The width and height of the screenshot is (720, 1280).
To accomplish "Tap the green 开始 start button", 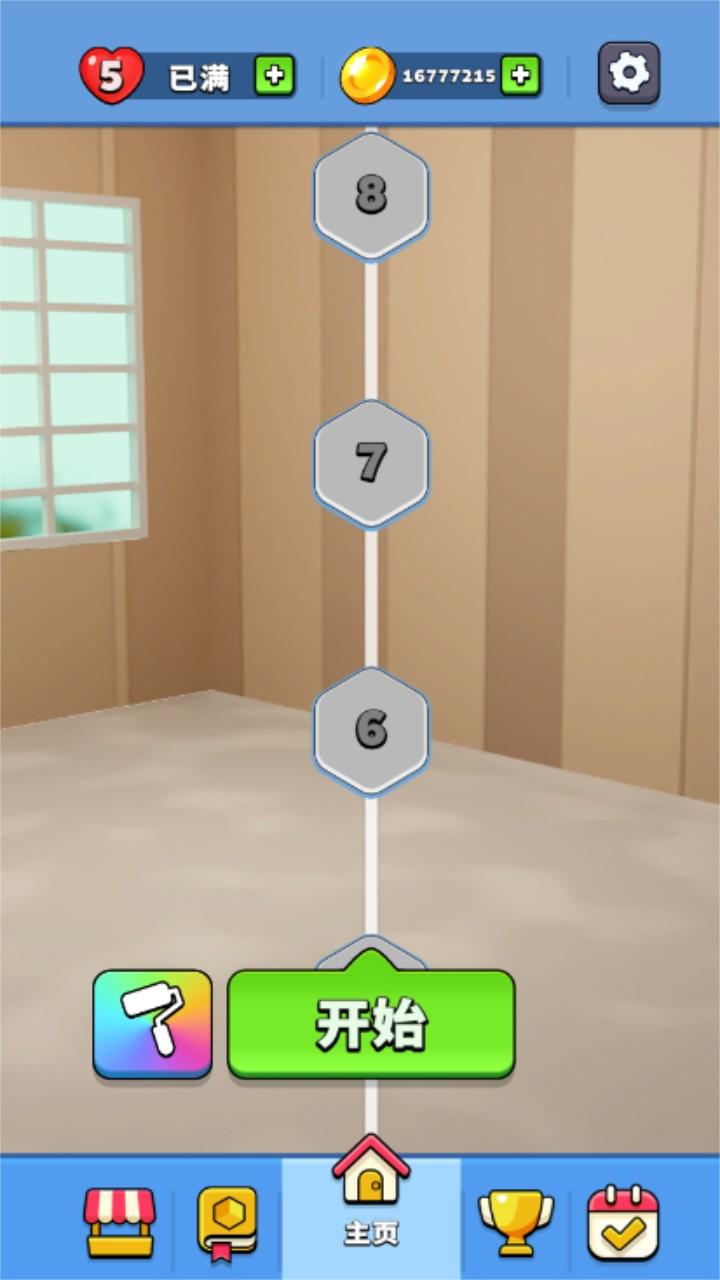I will click(x=371, y=1024).
